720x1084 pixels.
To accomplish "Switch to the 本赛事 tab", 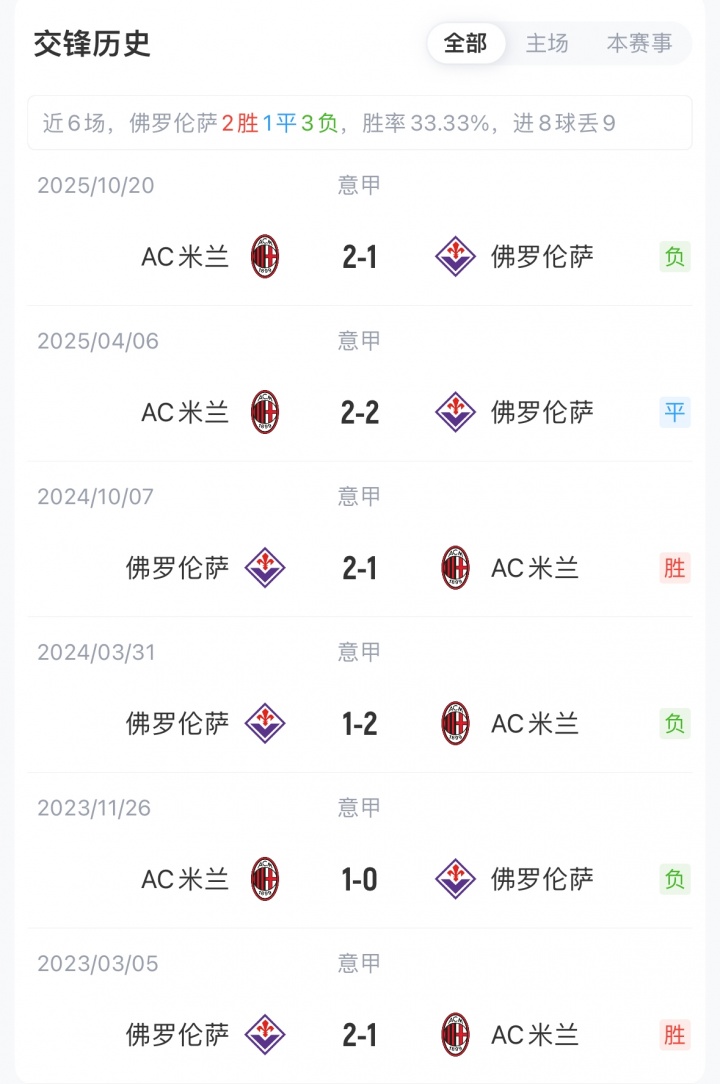I will (639, 44).
